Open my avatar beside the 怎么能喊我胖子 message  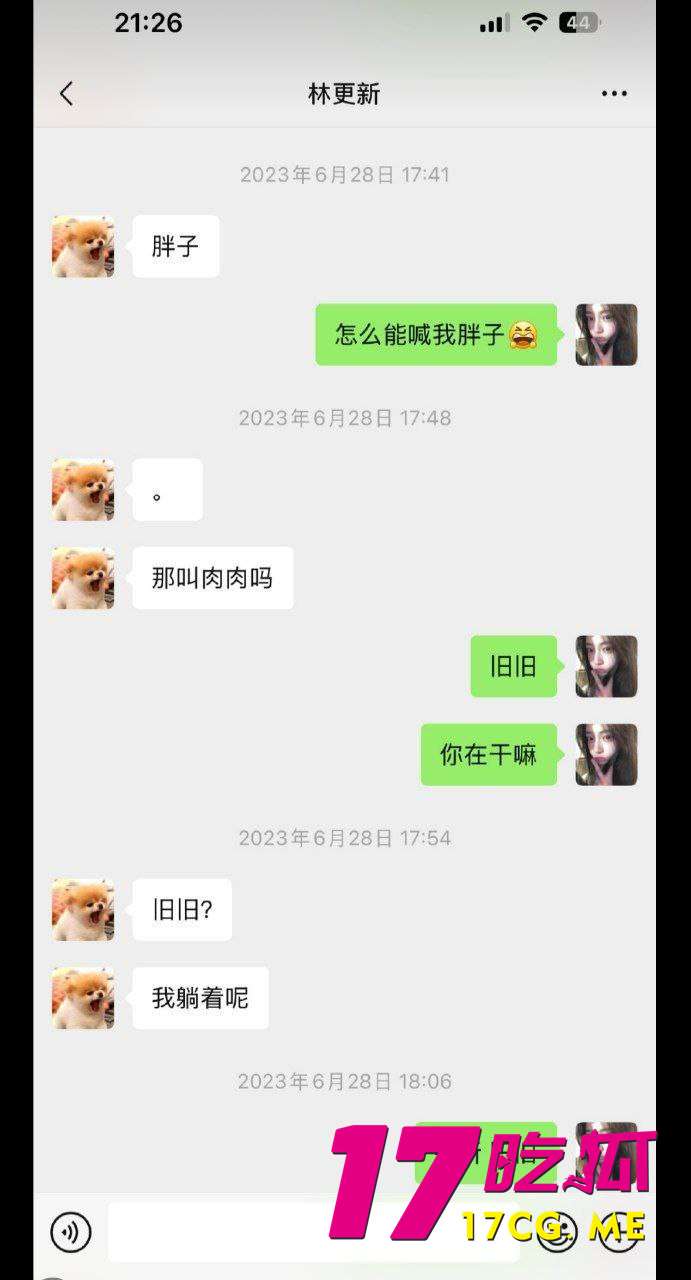pyautogui.click(x=606, y=335)
